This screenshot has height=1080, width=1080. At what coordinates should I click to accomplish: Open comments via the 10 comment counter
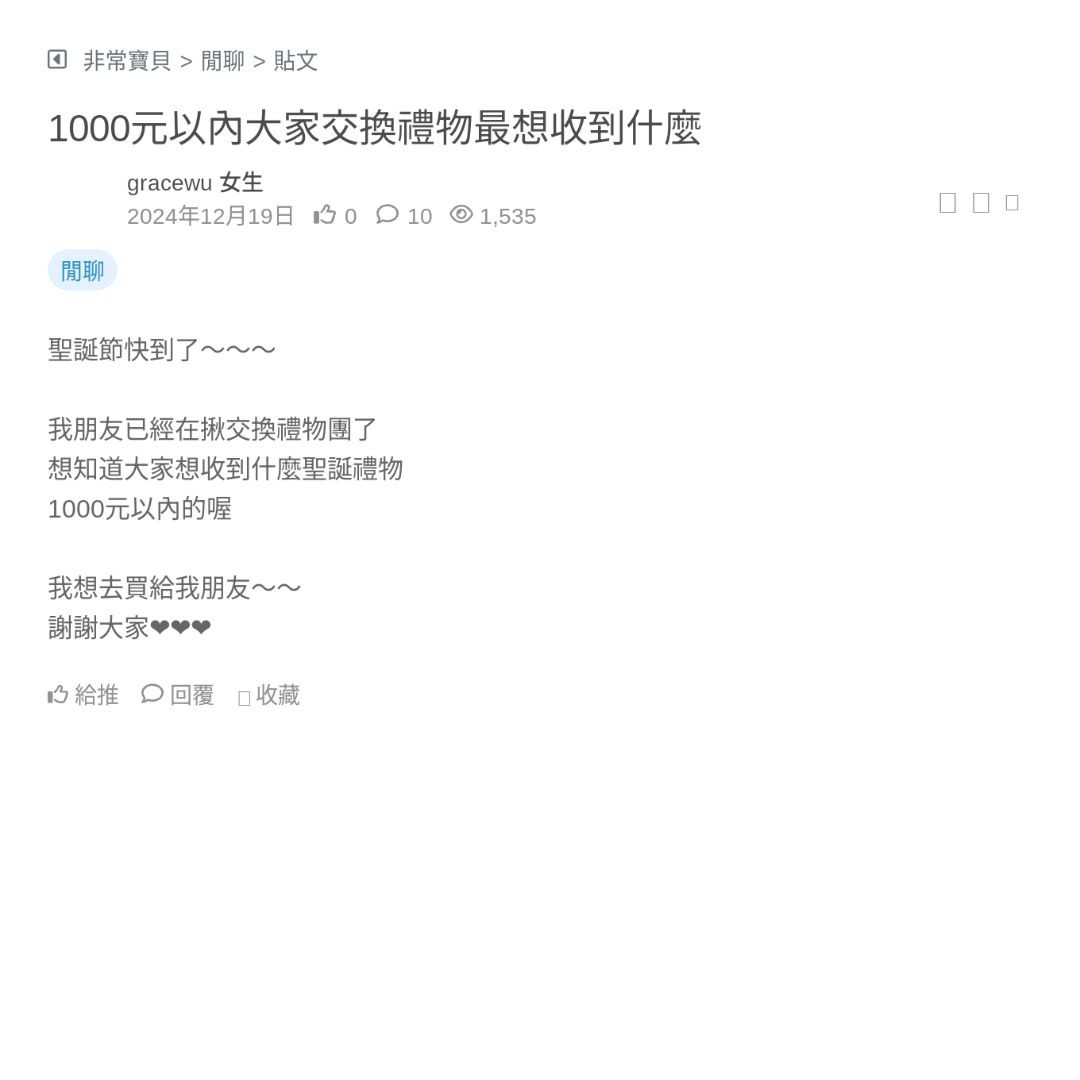pyautogui.click(x=405, y=216)
